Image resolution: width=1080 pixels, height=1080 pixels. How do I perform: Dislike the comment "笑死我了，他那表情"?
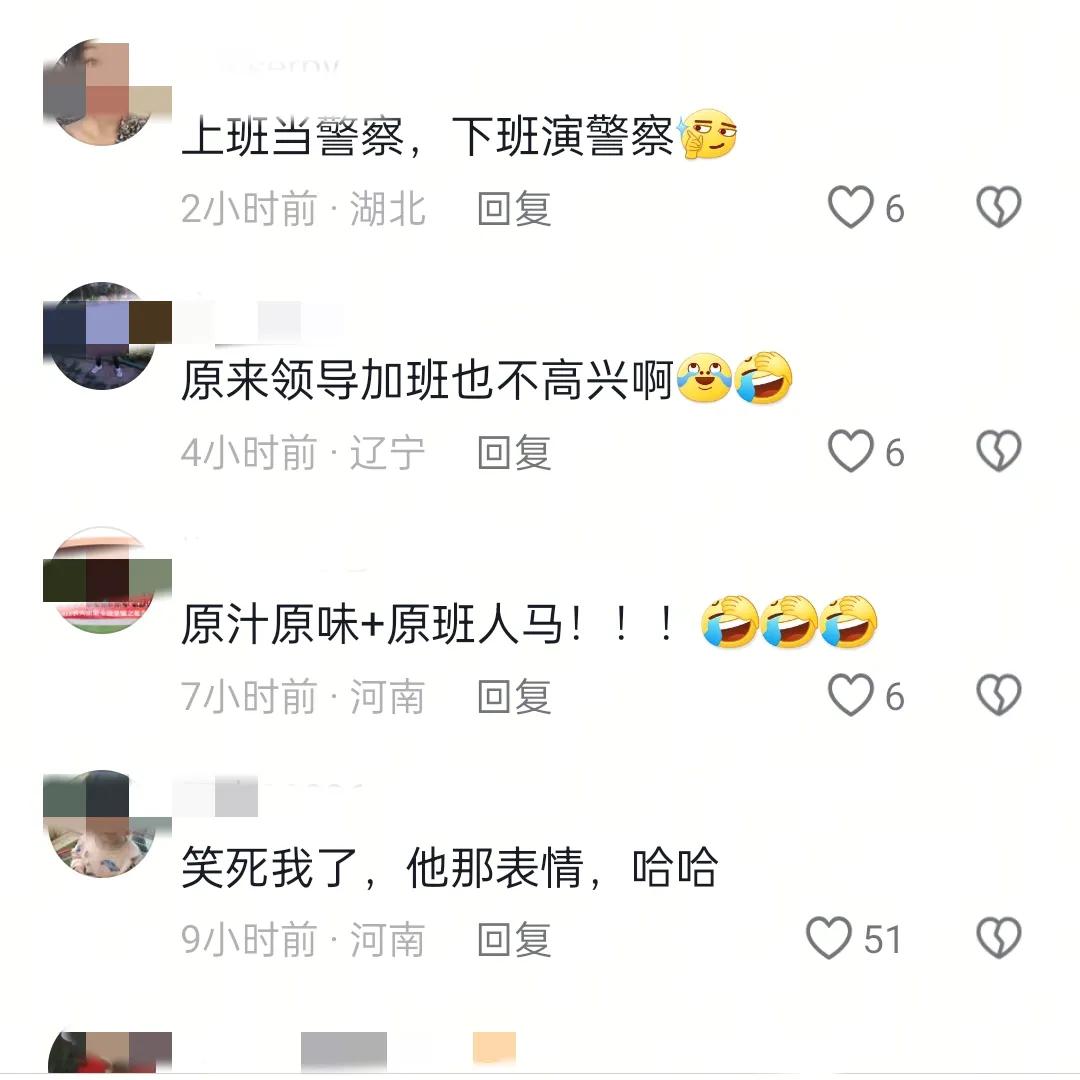pyautogui.click(x=998, y=939)
